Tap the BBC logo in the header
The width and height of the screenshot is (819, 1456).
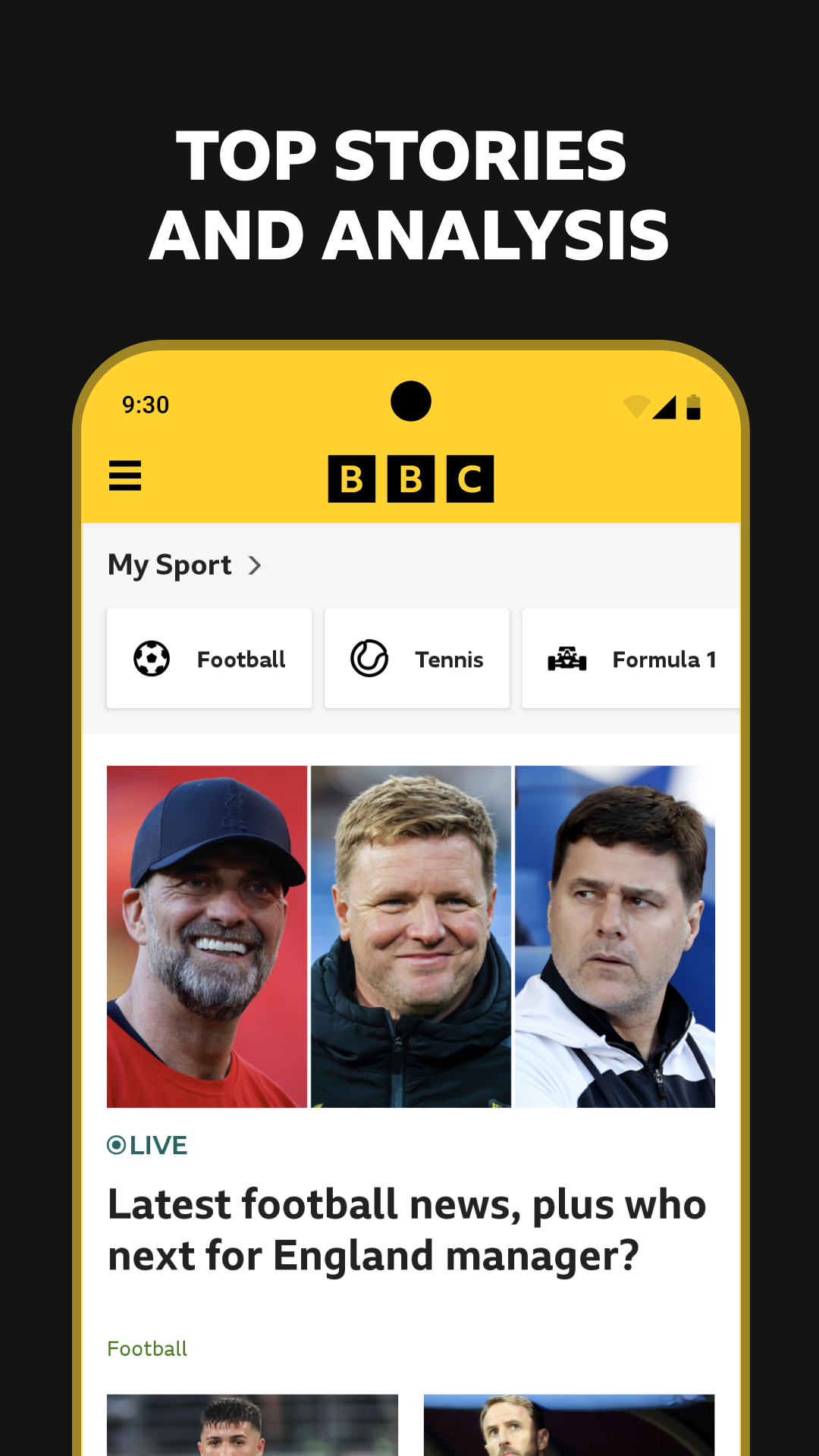pos(409,478)
